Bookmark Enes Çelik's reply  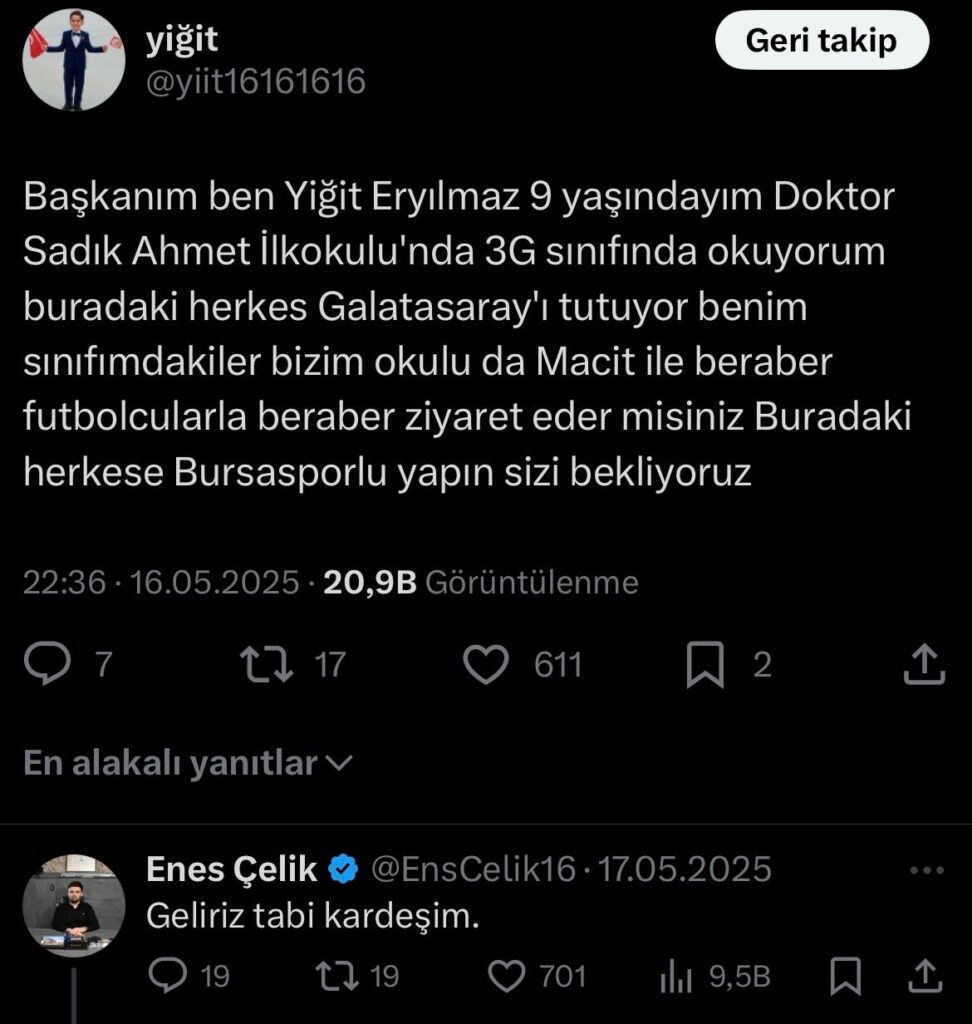tap(846, 976)
